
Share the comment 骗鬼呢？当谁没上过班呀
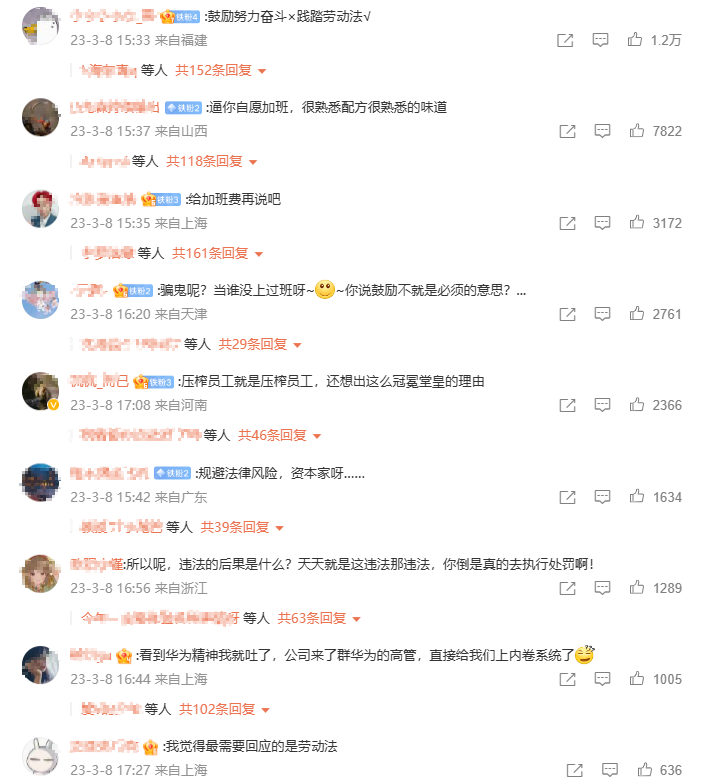(x=566, y=314)
